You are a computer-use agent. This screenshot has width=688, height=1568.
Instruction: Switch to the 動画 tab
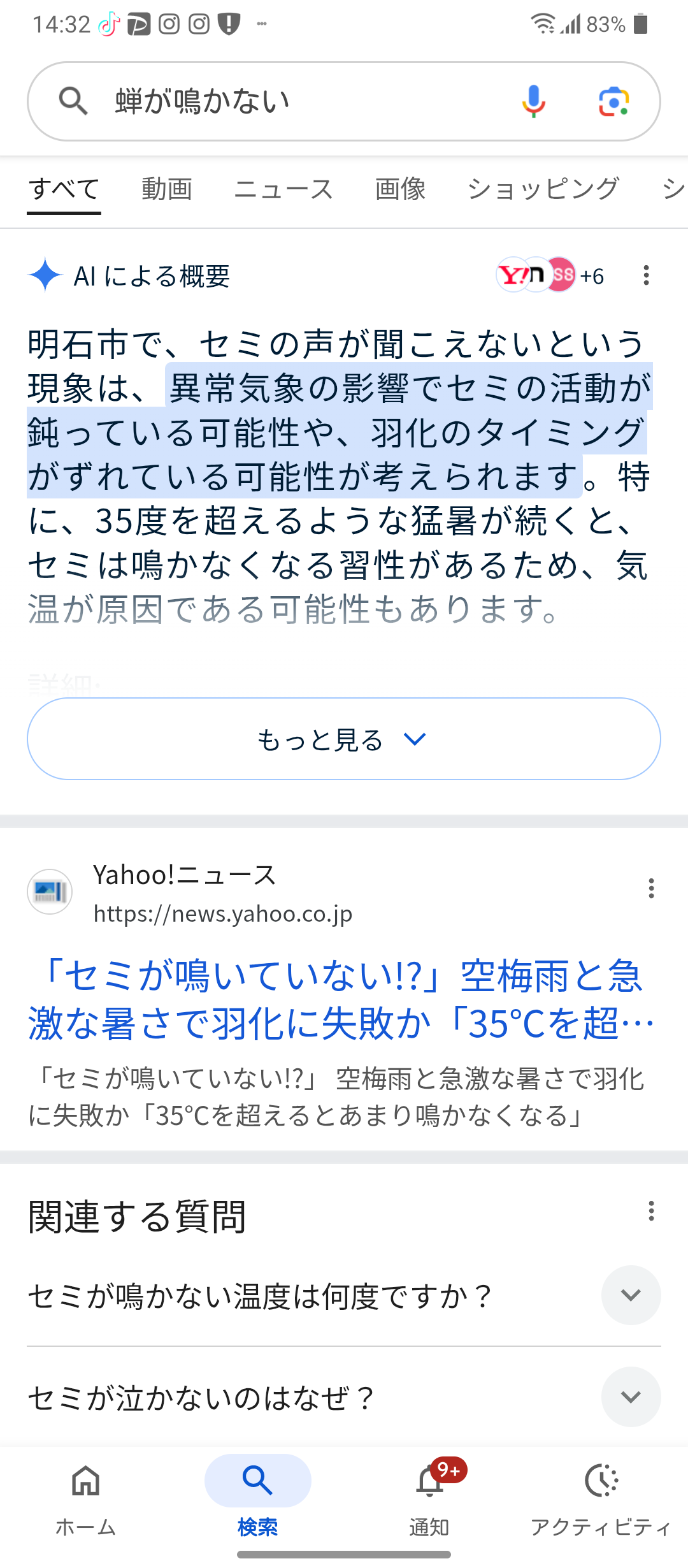(166, 189)
